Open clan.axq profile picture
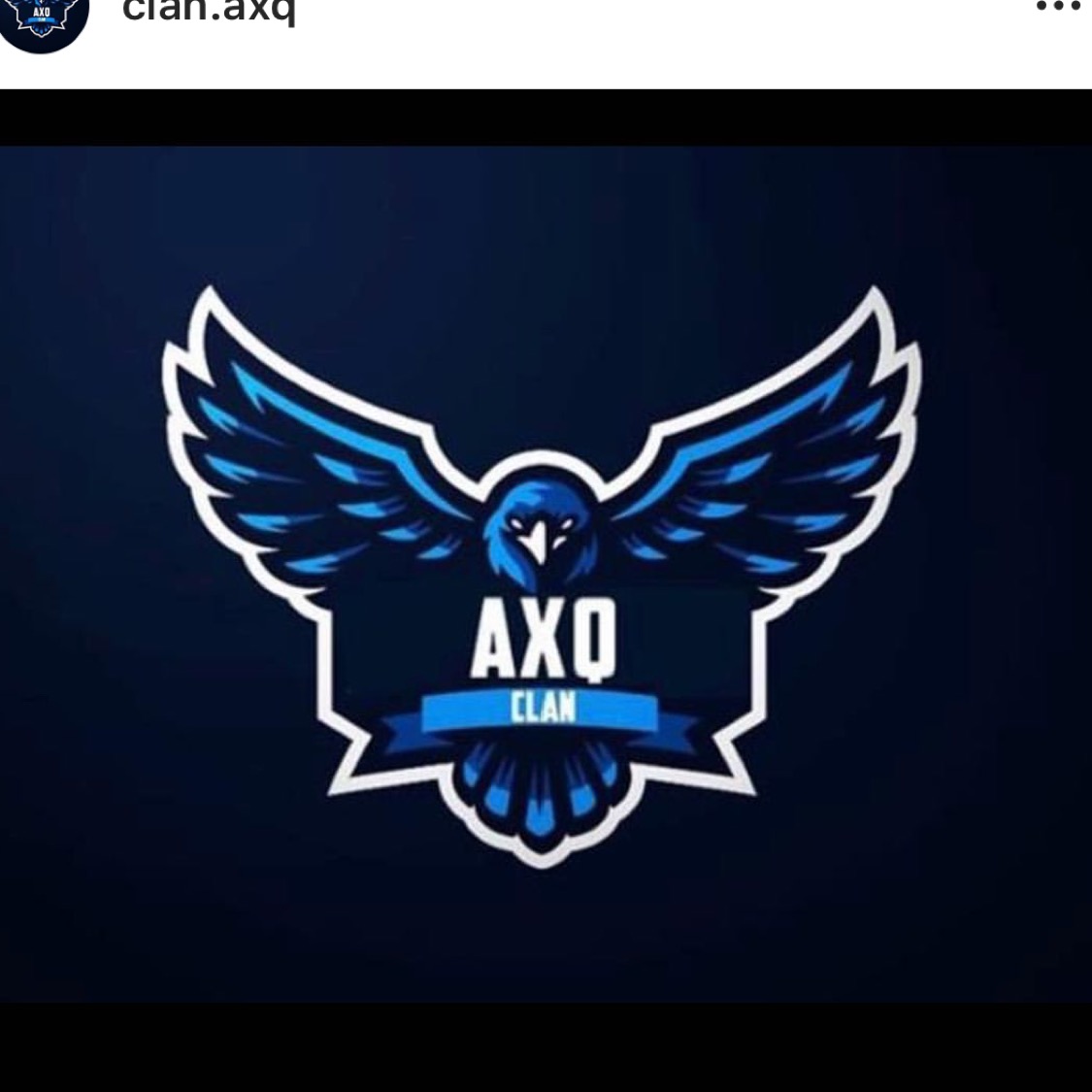Image resolution: width=1092 pixels, height=1092 pixels. 43,19
